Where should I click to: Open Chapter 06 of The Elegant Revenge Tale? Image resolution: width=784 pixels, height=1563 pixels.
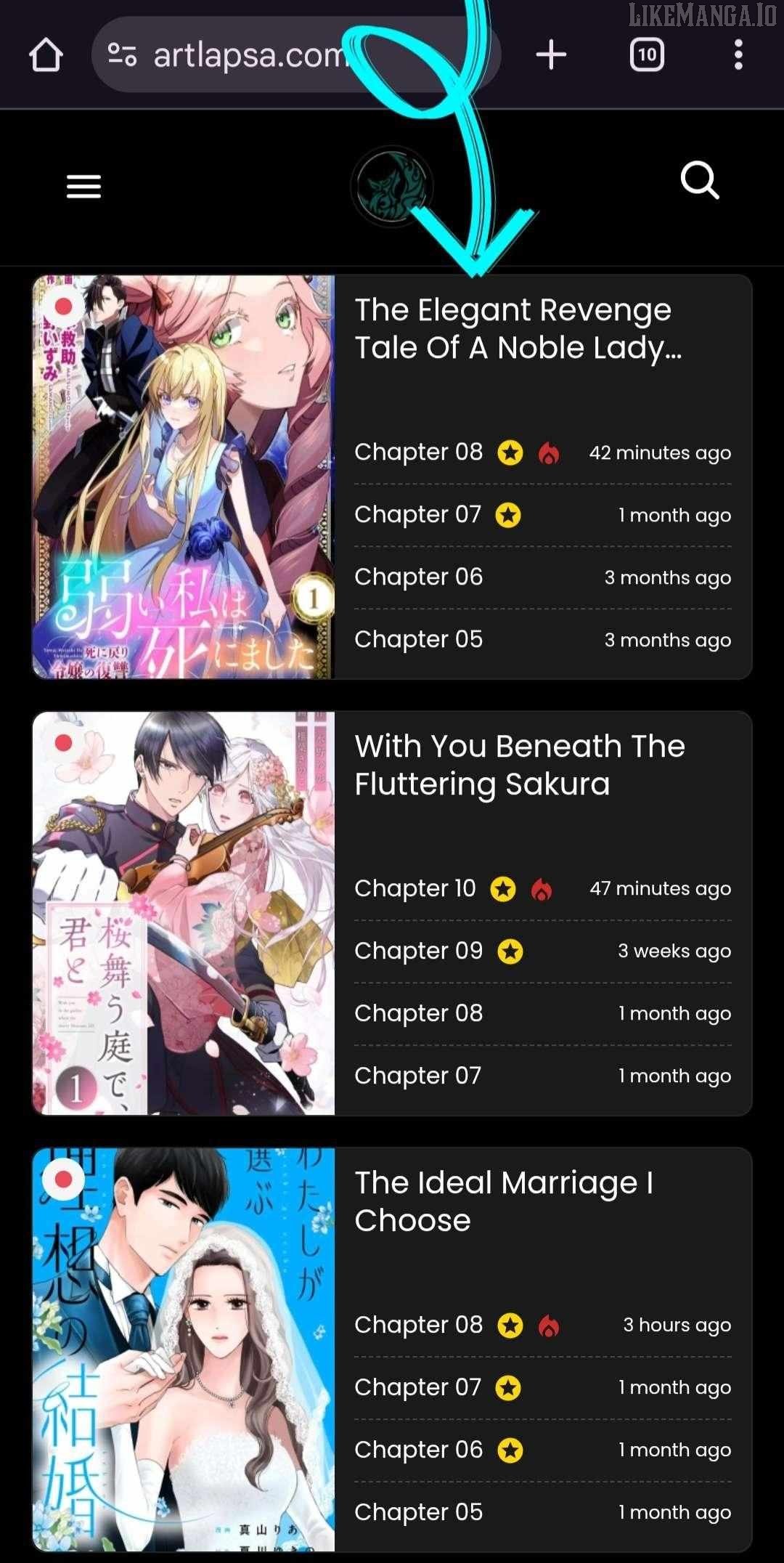[x=418, y=577]
